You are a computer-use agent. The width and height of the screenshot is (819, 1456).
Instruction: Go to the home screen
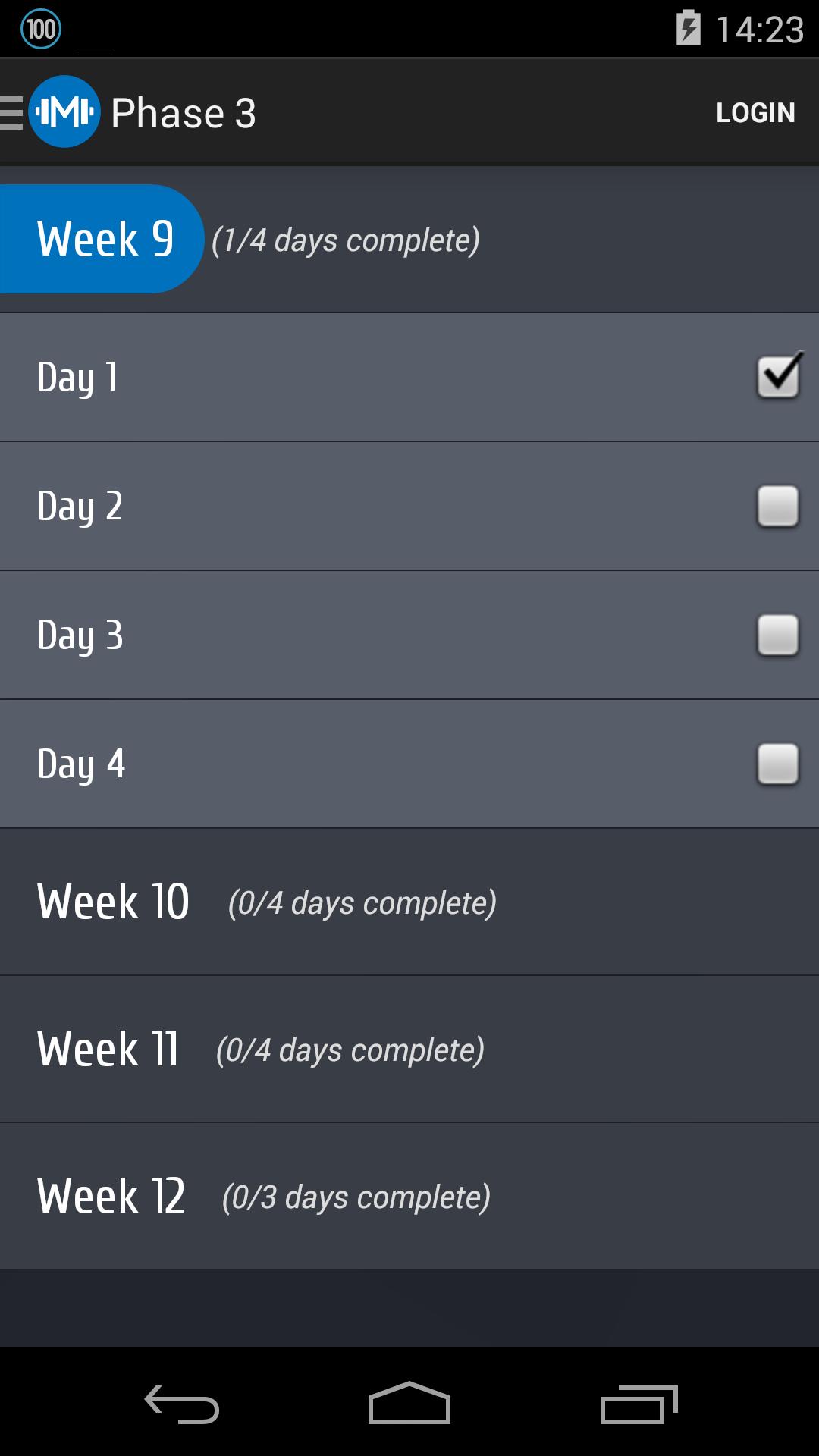(x=409, y=1404)
